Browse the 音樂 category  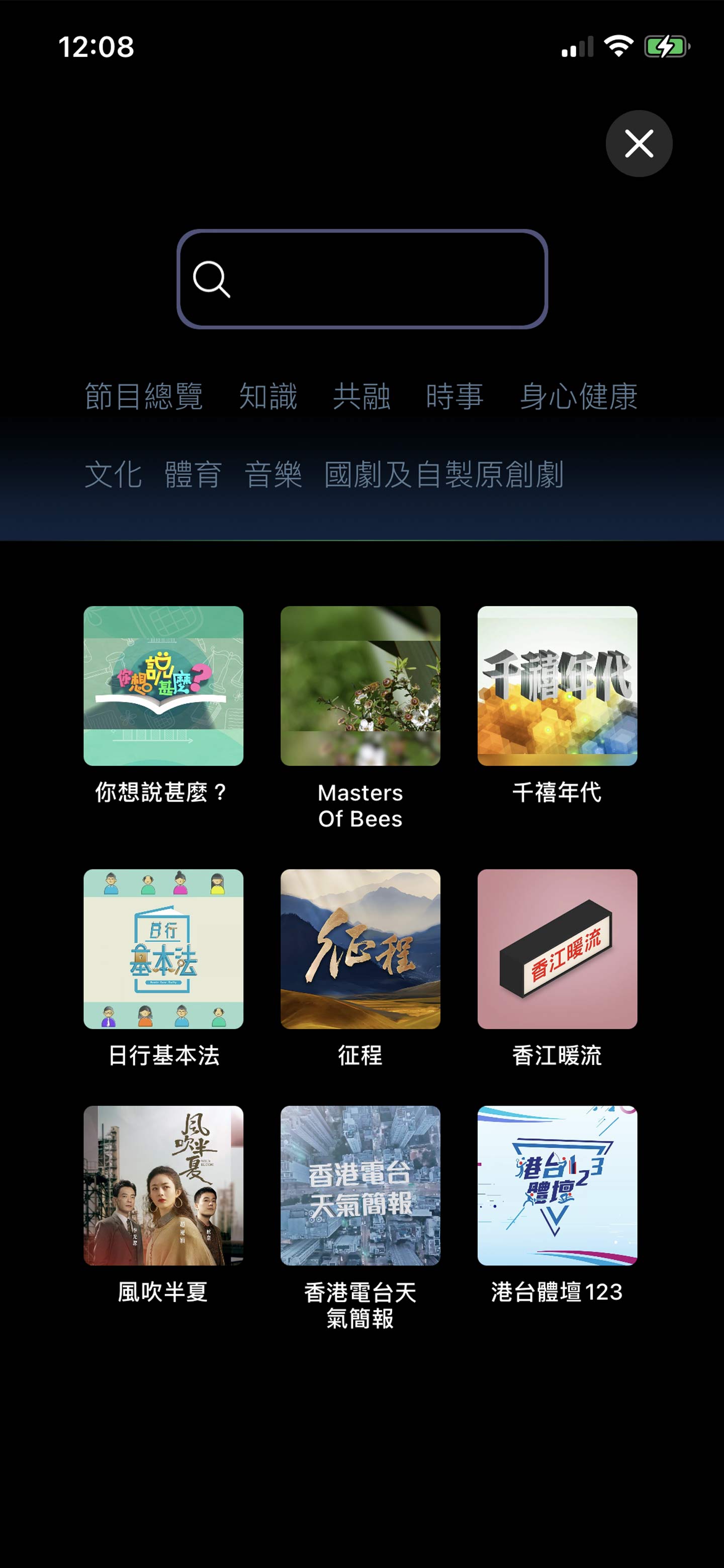pos(273,474)
